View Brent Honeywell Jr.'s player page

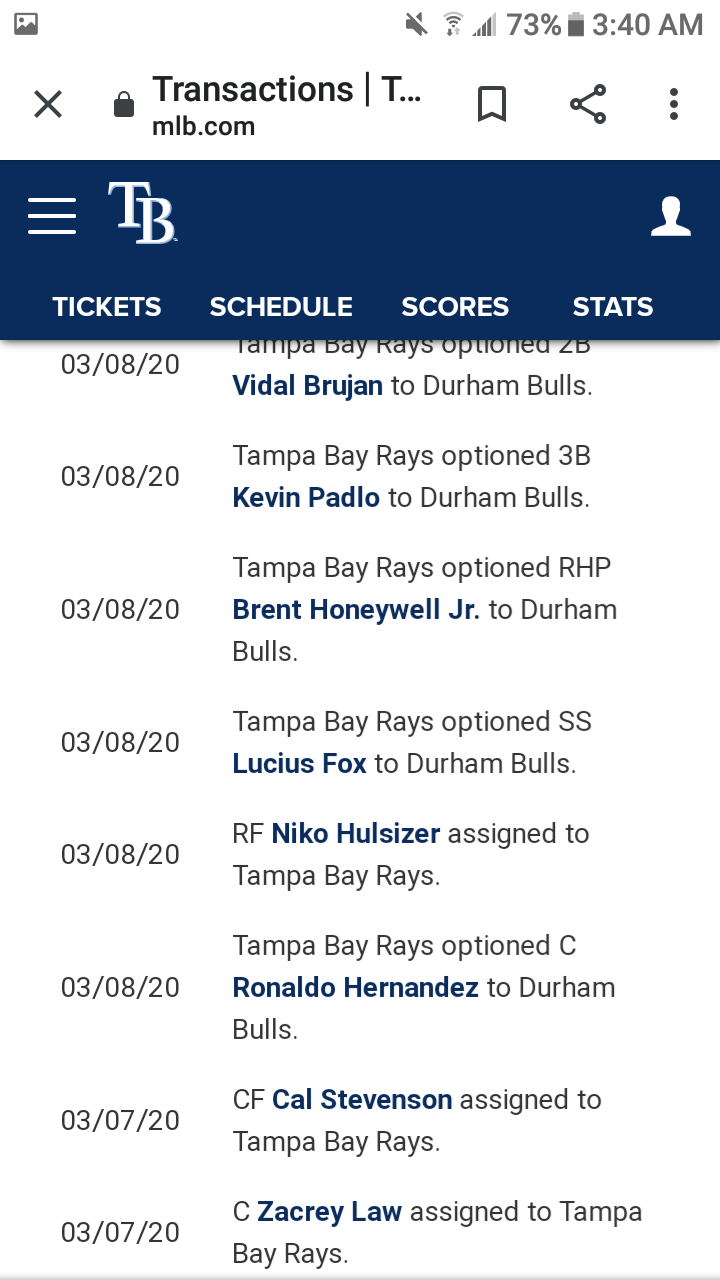pyautogui.click(x=356, y=610)
